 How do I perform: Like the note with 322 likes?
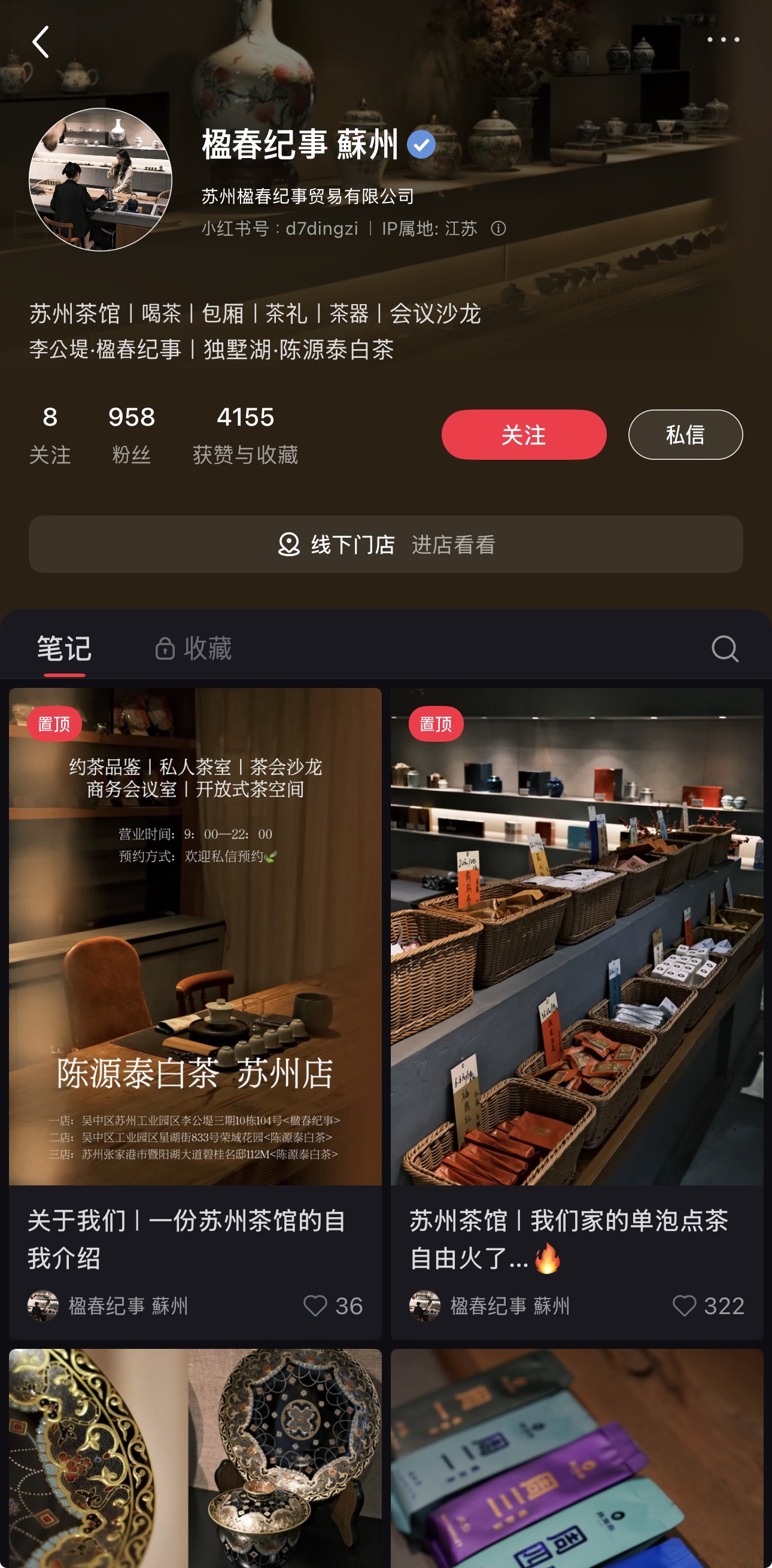click(685, 1306)
